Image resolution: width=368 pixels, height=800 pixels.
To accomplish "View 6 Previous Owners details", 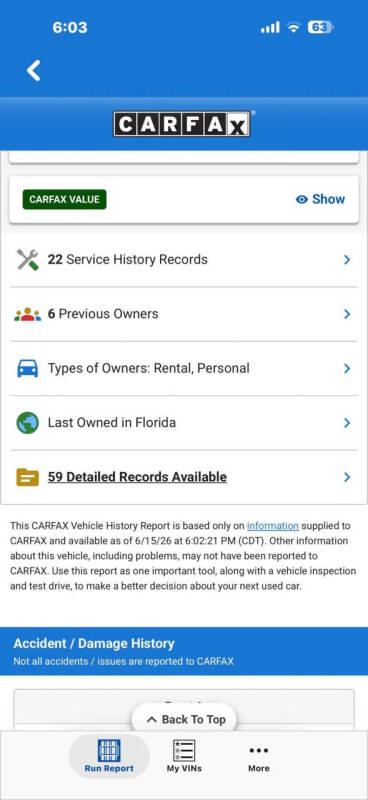I will pos(184,314).
